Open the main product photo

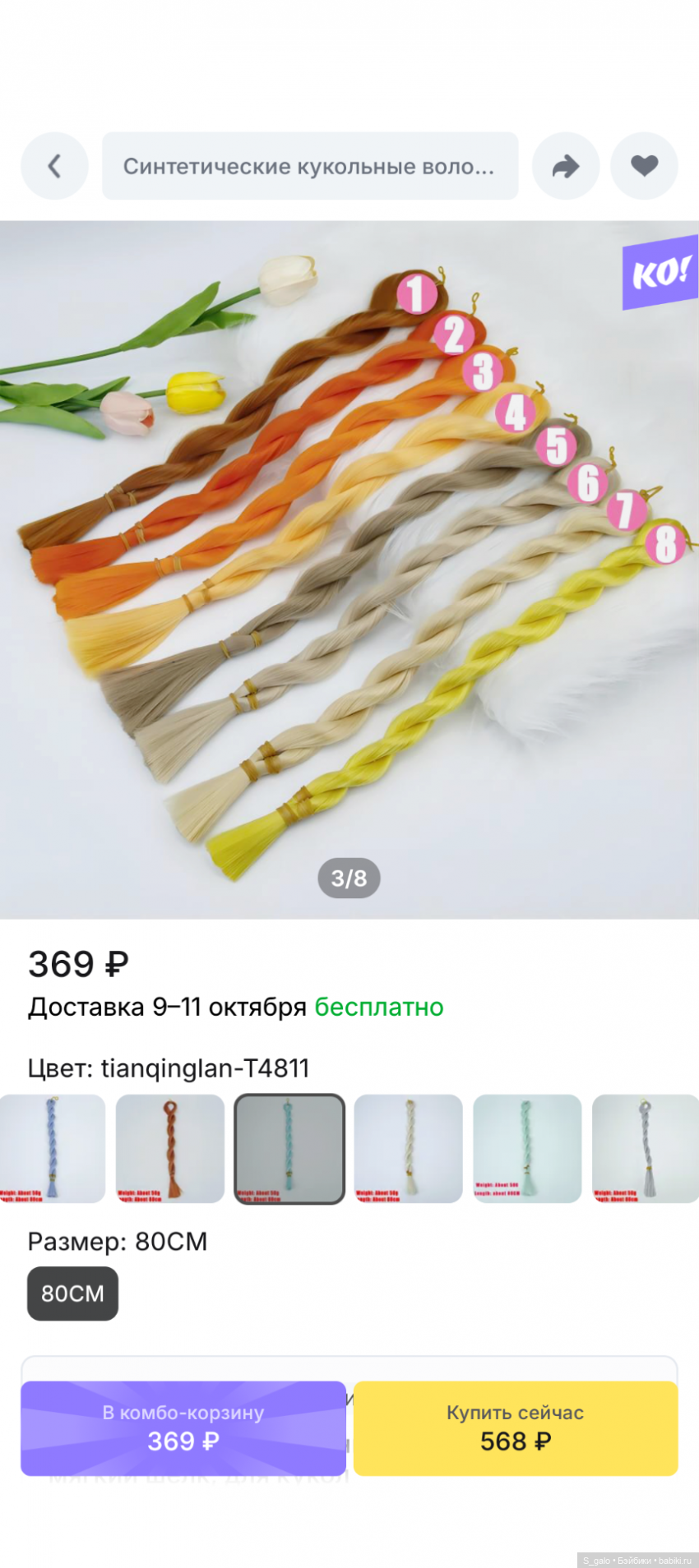[349, 569]
